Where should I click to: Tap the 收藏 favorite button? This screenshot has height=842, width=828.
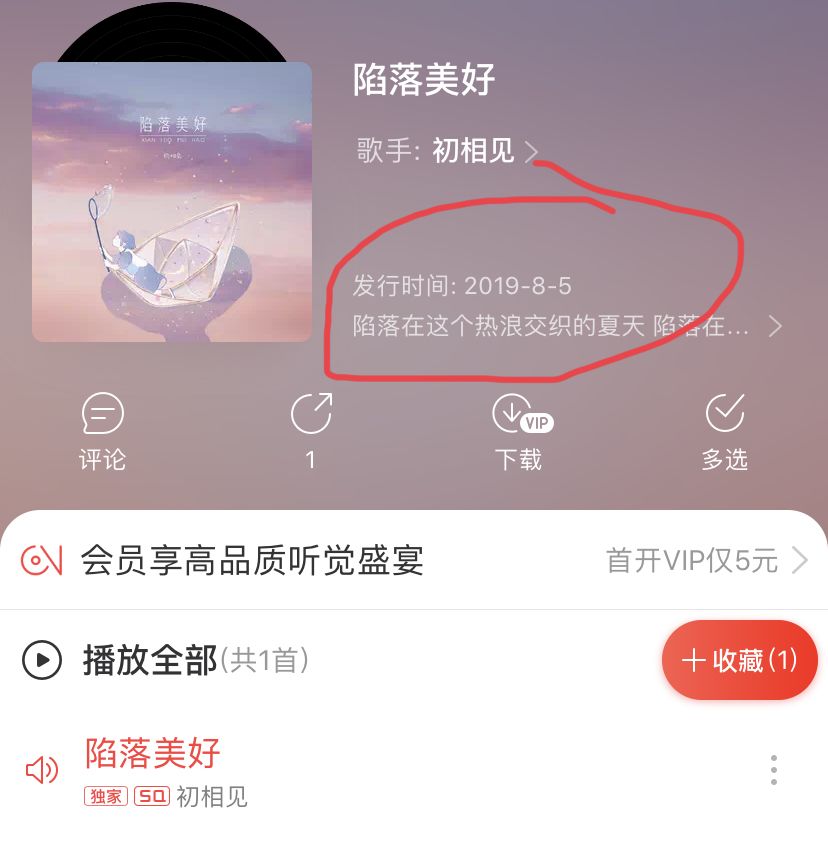tap(739, 660)
